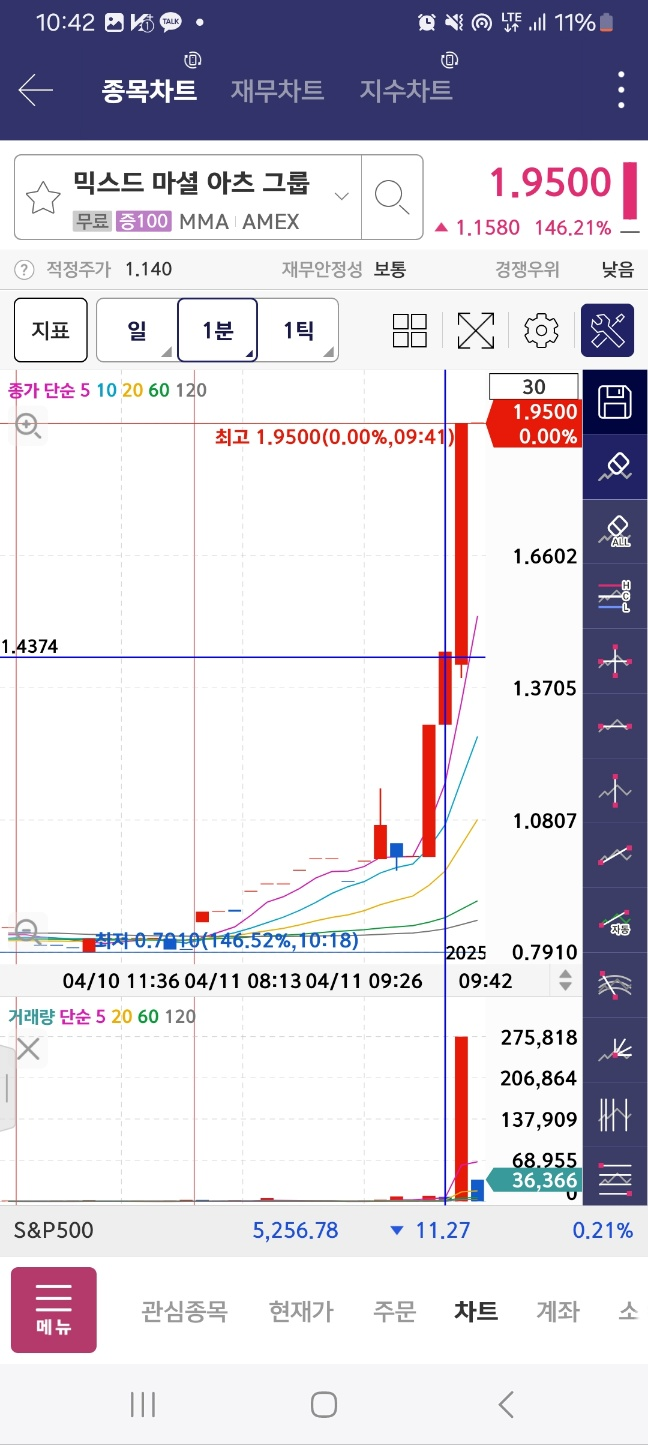Zoom in the chart with plus magnifier
This screenshot has width=648, height=1445.
pyautogui.click(x=28, y=427)
